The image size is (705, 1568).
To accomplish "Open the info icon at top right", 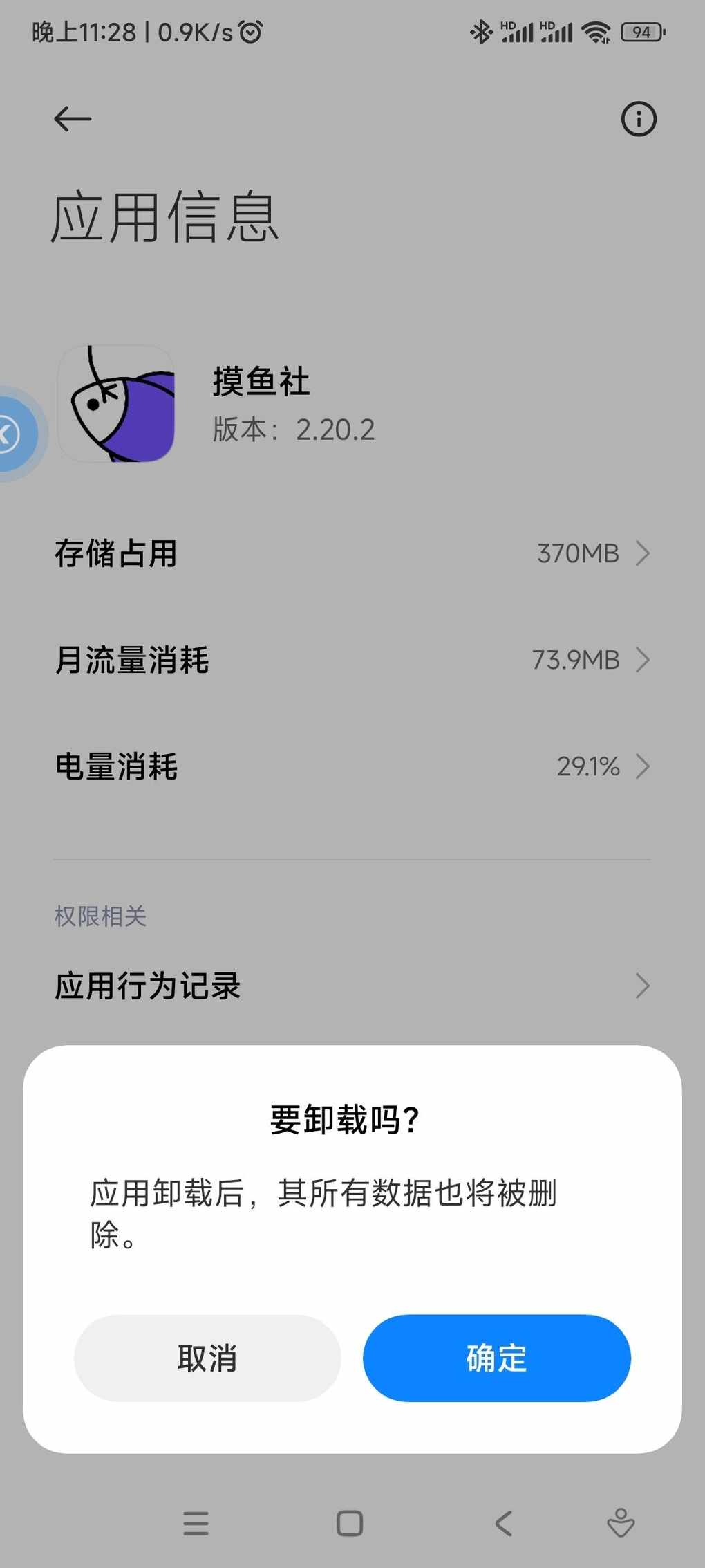I will click(x=638, y=119).
